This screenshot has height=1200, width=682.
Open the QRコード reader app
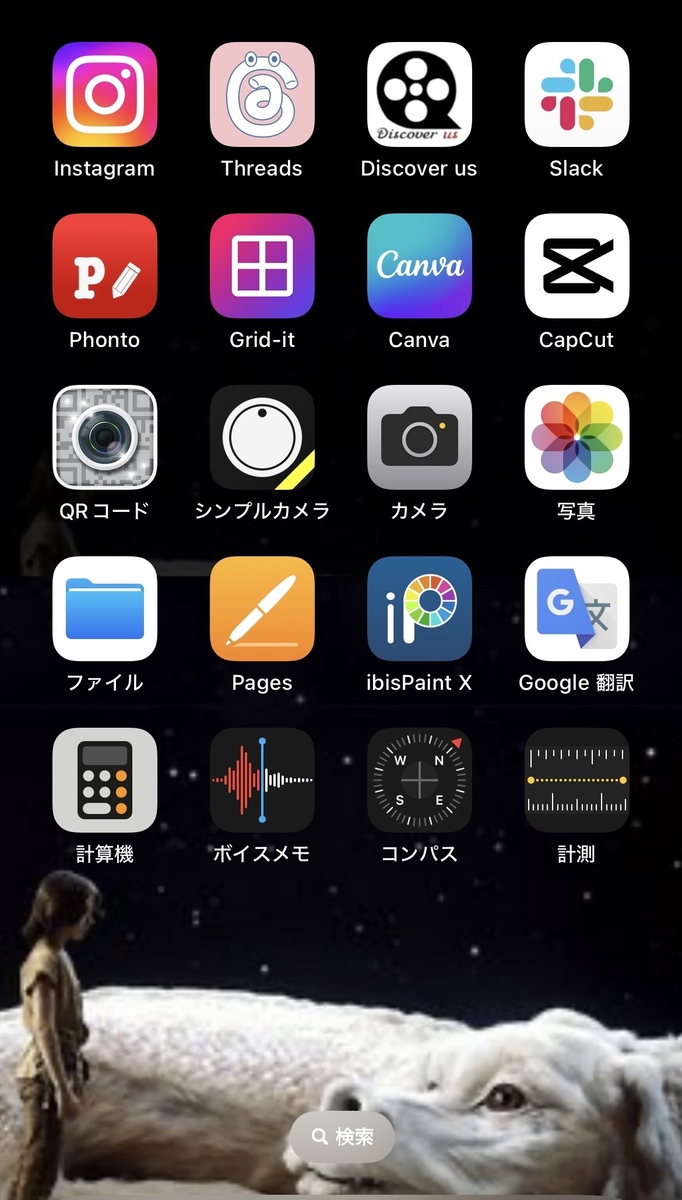(x=105, y=437)
